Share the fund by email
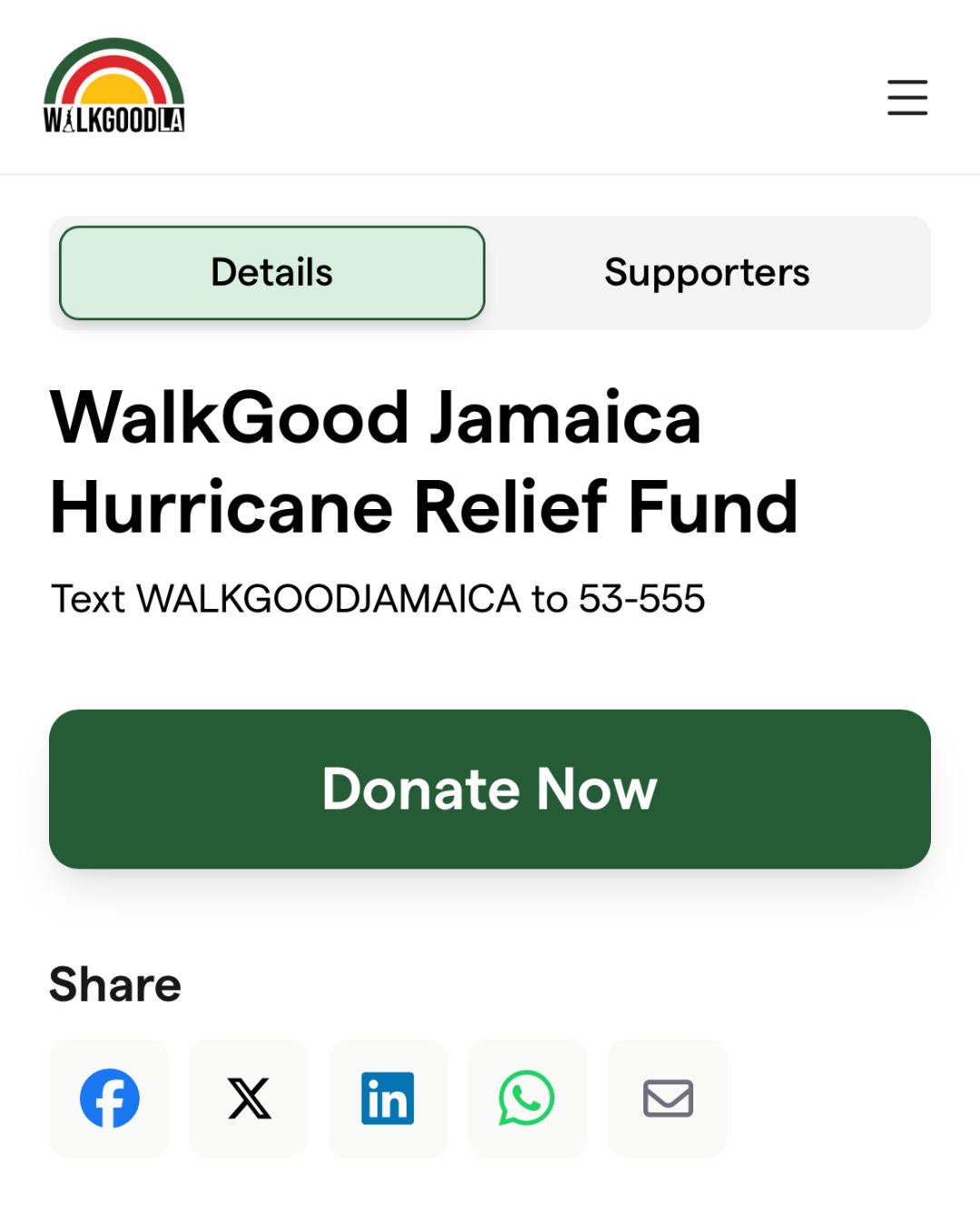 [668, 1098]
